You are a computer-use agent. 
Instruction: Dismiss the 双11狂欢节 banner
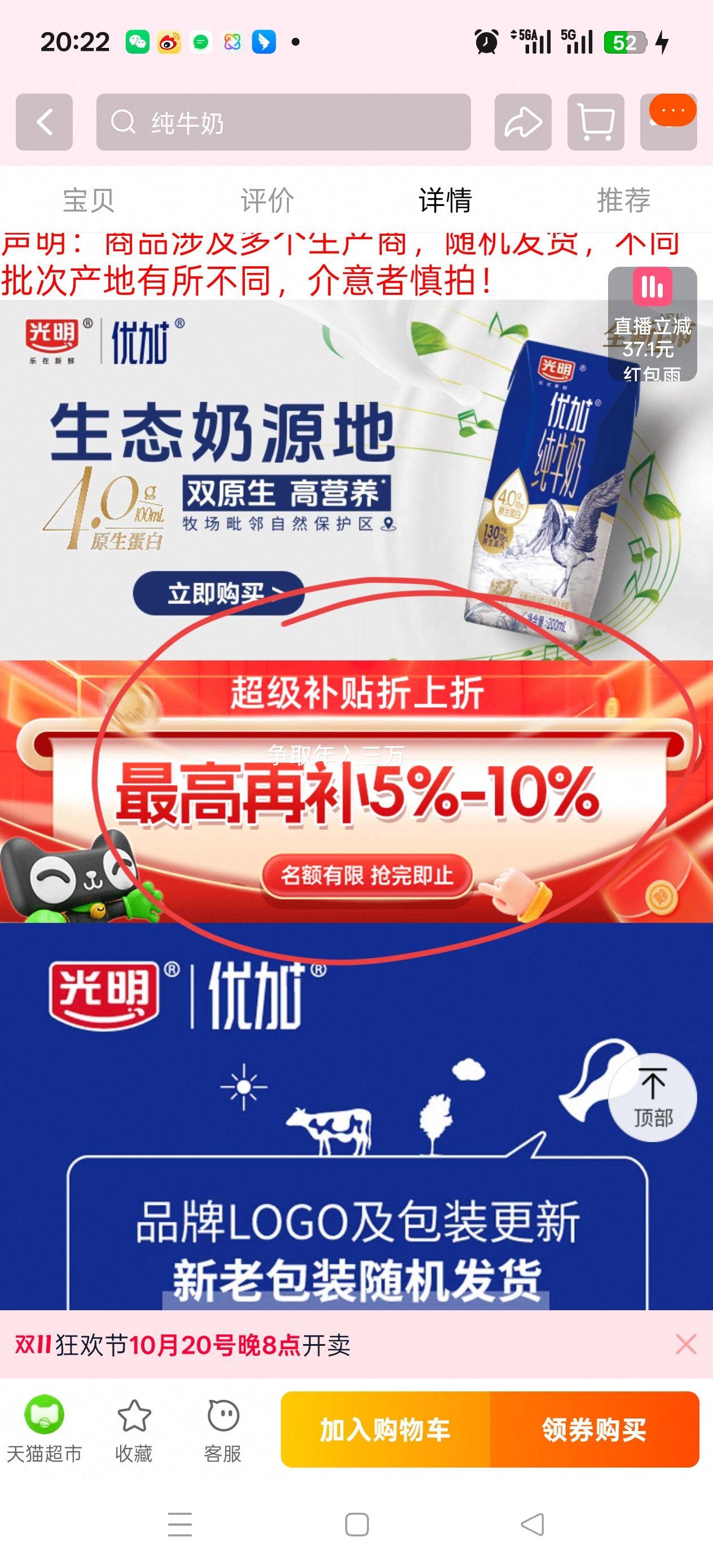coord(685,1344)
